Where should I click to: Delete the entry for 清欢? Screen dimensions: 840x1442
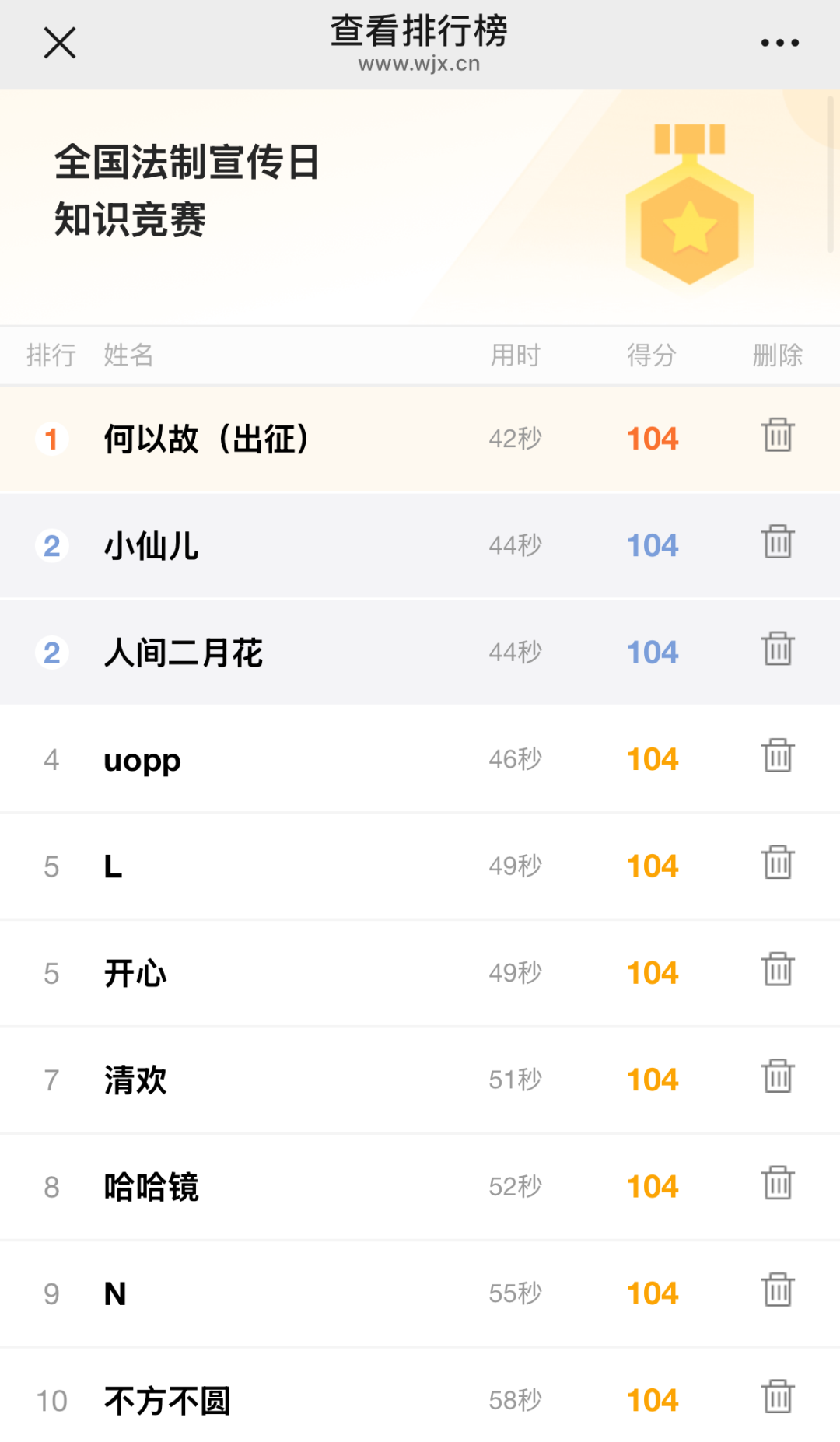(778, 1076)
